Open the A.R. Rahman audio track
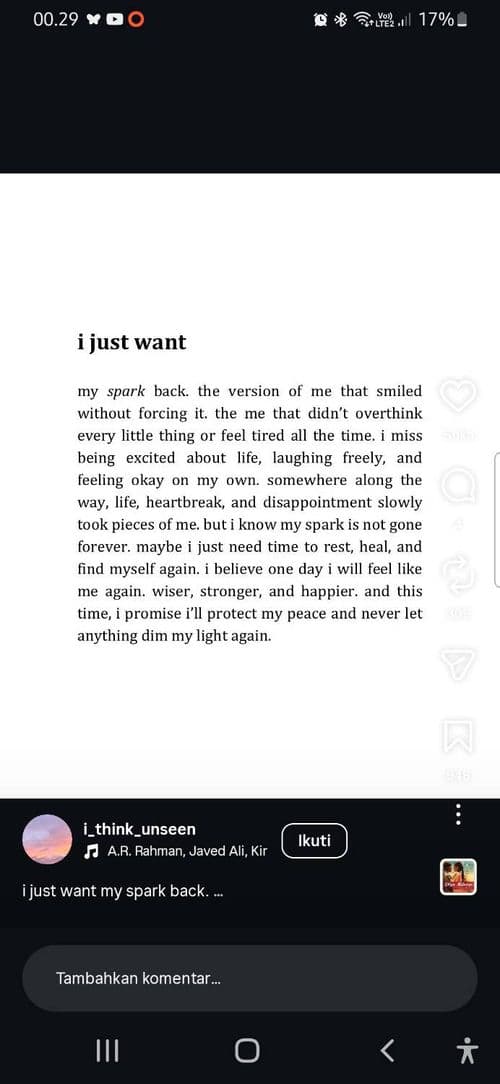The height and width of the screenshot is (1084, 500). pos(175,851)
